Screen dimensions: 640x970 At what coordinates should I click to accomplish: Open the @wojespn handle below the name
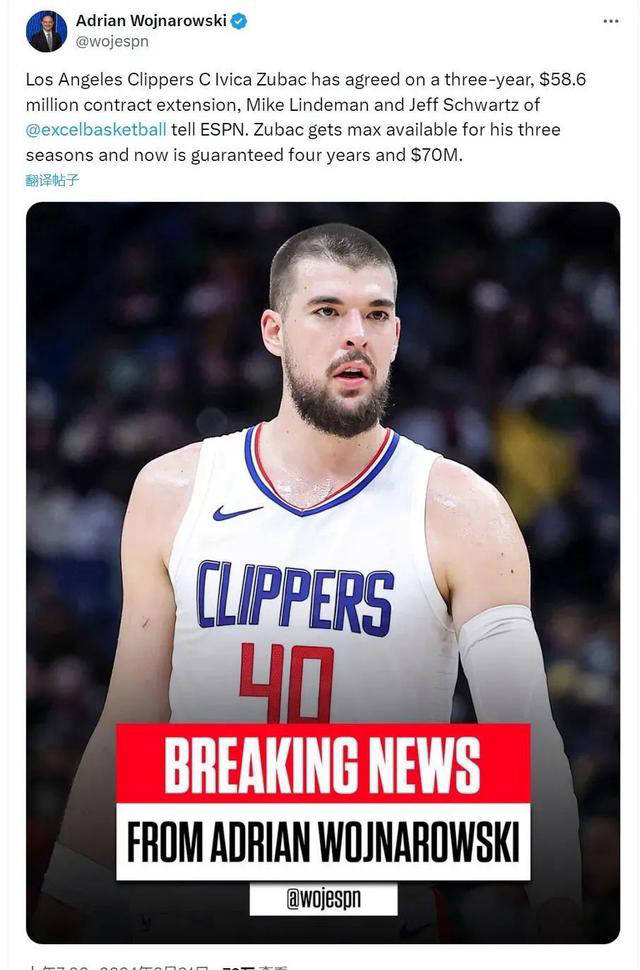[112, 42]
